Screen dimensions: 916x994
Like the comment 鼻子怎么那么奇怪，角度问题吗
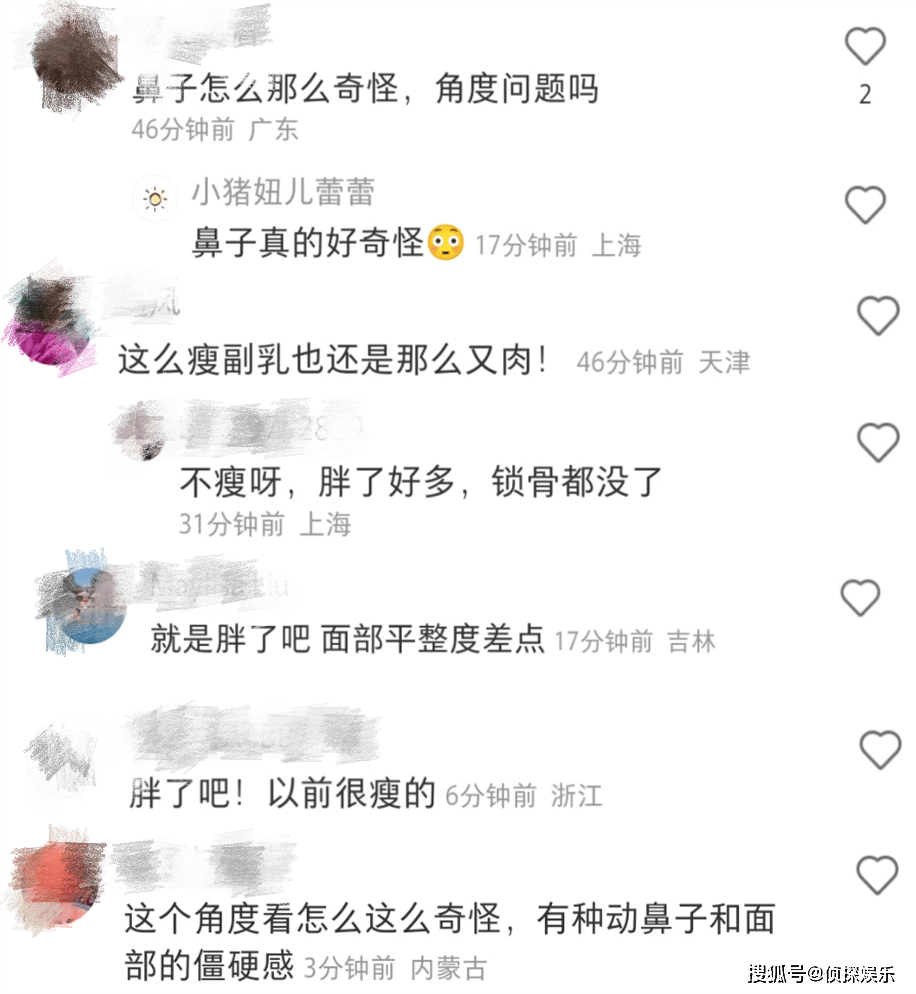(x=865, y=47)
